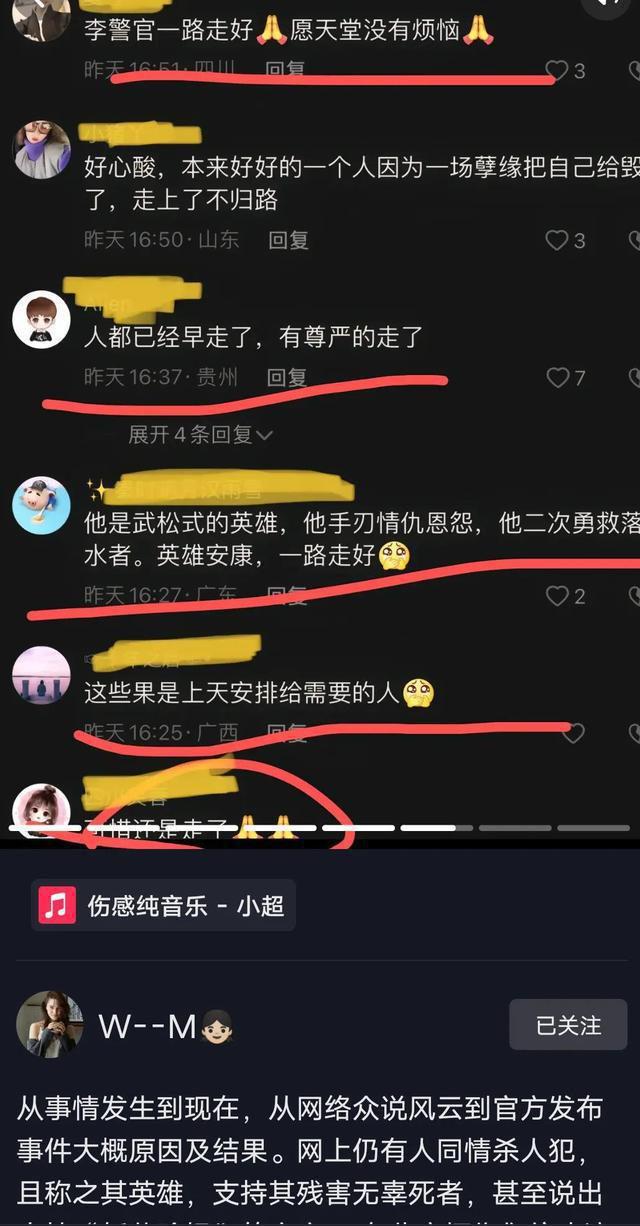Open the 伤感纯音乐 - 小超 music chip

pyautogui.click(x=163, y=906)
